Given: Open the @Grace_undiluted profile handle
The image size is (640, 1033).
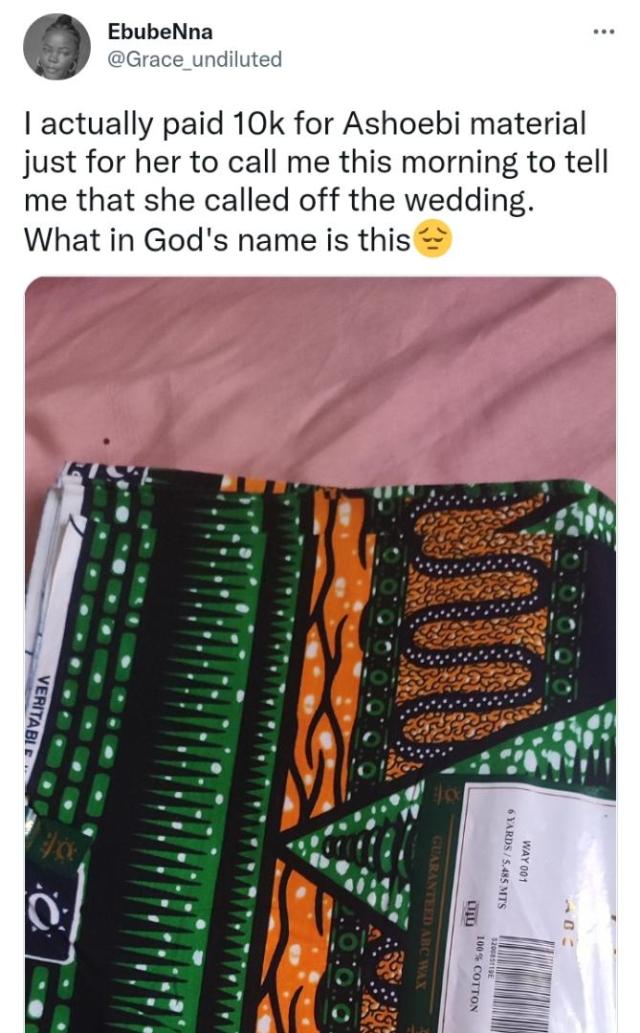Looking at the screenshot, I should [194, 59].
